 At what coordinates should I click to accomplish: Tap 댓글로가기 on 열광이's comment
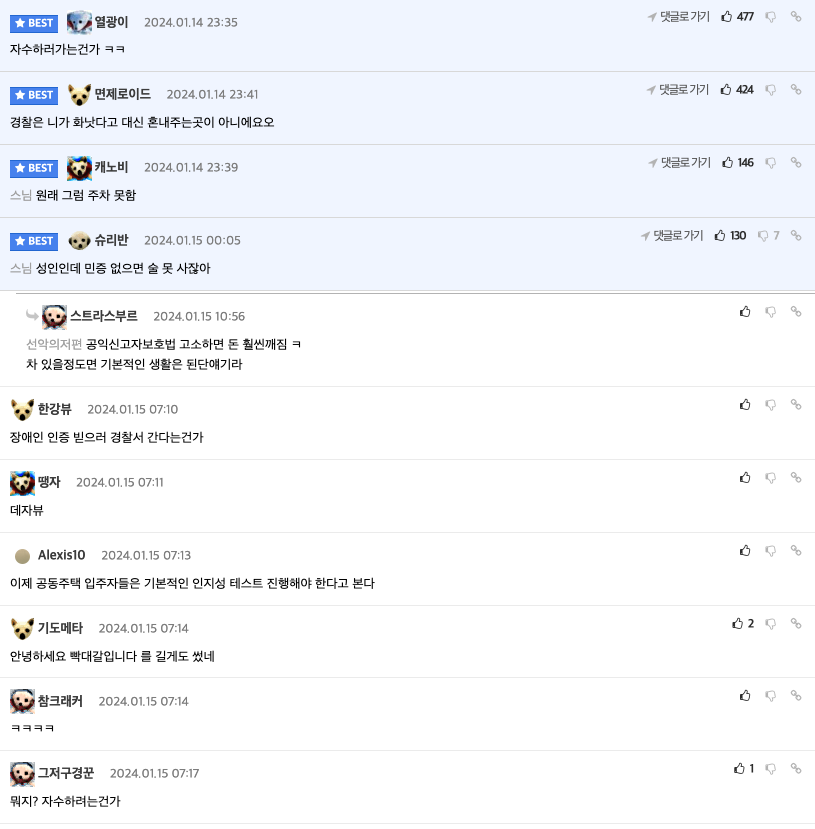pyautogui.click(x=679, y=16)
